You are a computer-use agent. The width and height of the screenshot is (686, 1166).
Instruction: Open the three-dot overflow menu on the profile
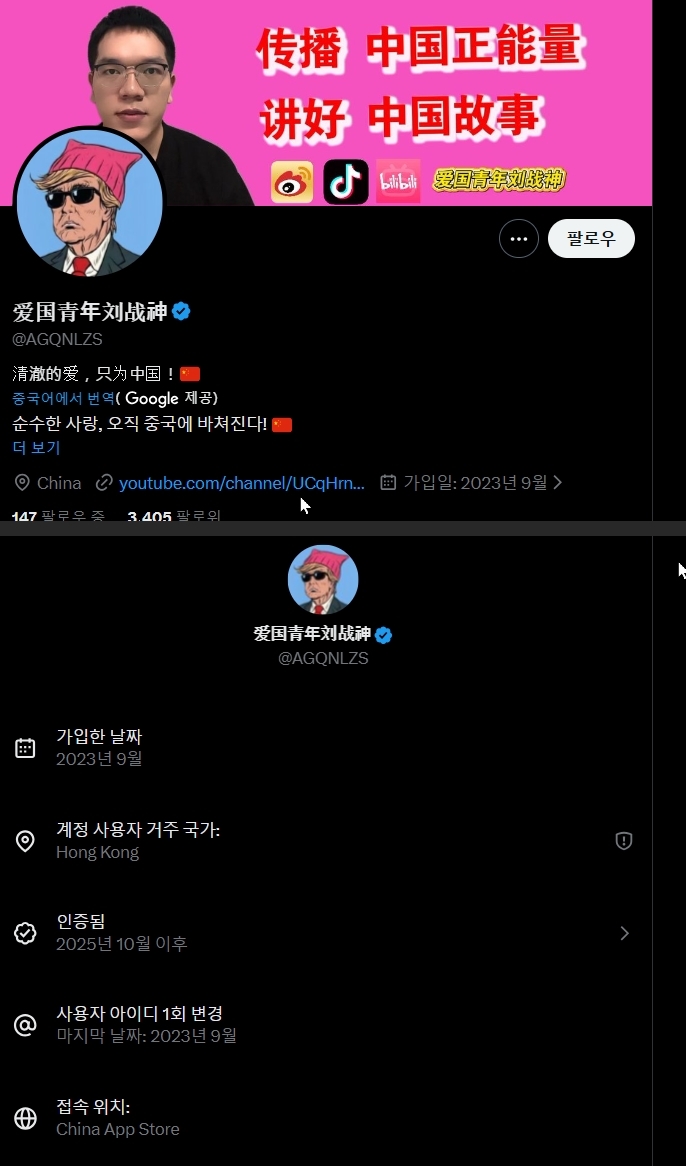pyautogui.click(x=518, y=239)
